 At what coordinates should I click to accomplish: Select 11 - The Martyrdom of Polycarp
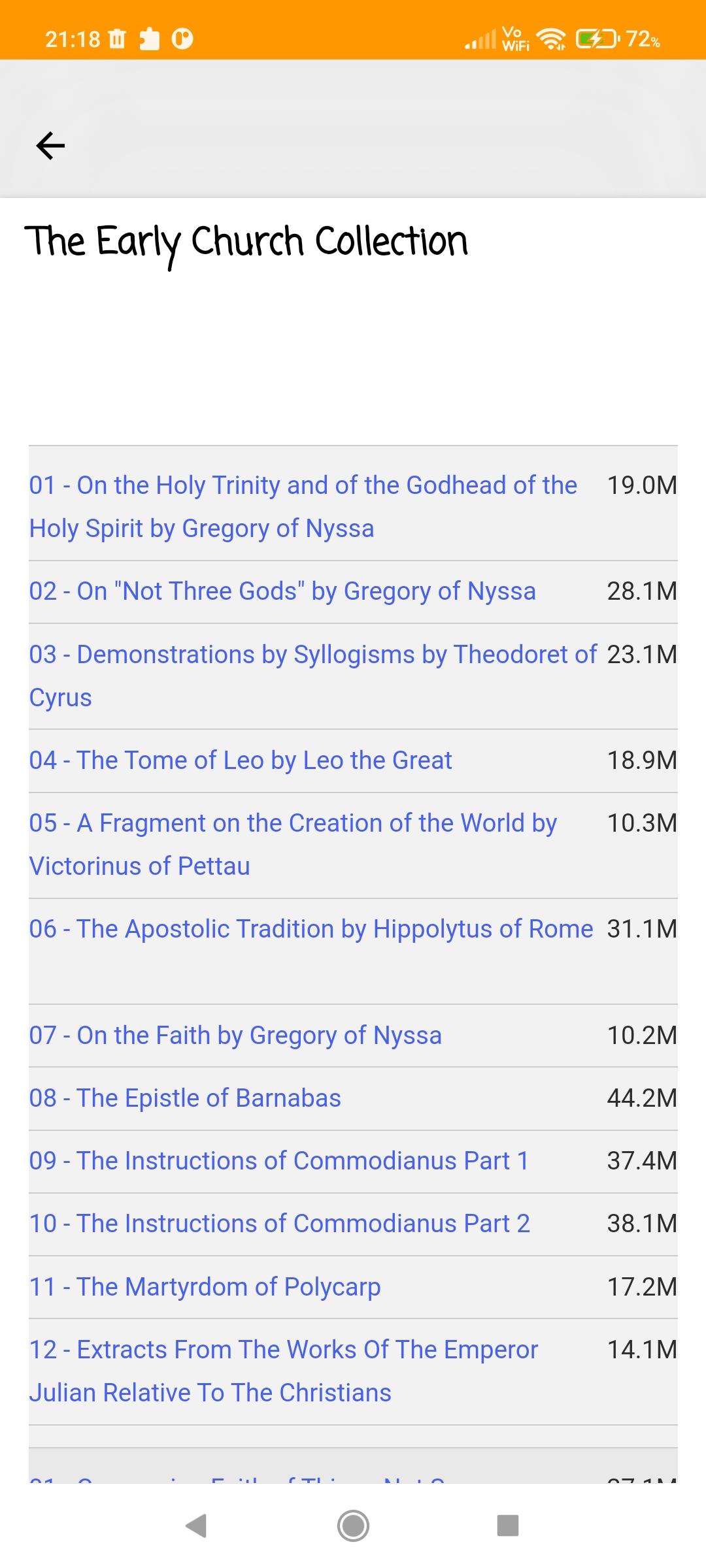tap(205, 1287)
